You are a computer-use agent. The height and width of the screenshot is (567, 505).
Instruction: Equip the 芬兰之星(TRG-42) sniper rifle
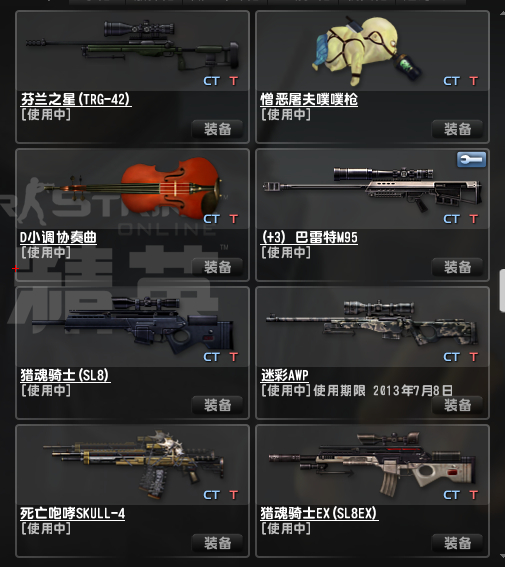(217, 129)
